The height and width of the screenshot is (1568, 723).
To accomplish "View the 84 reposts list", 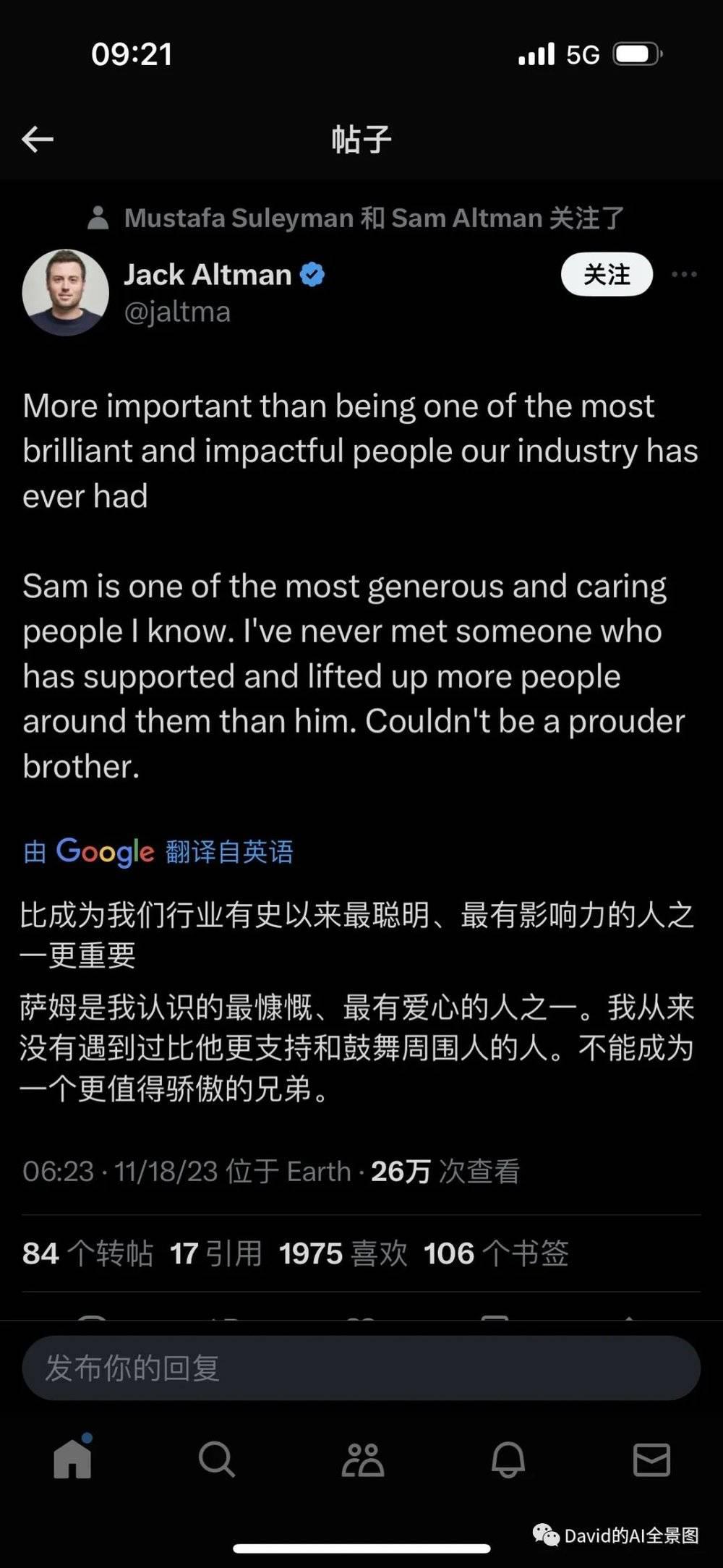I will point(87,1253).
